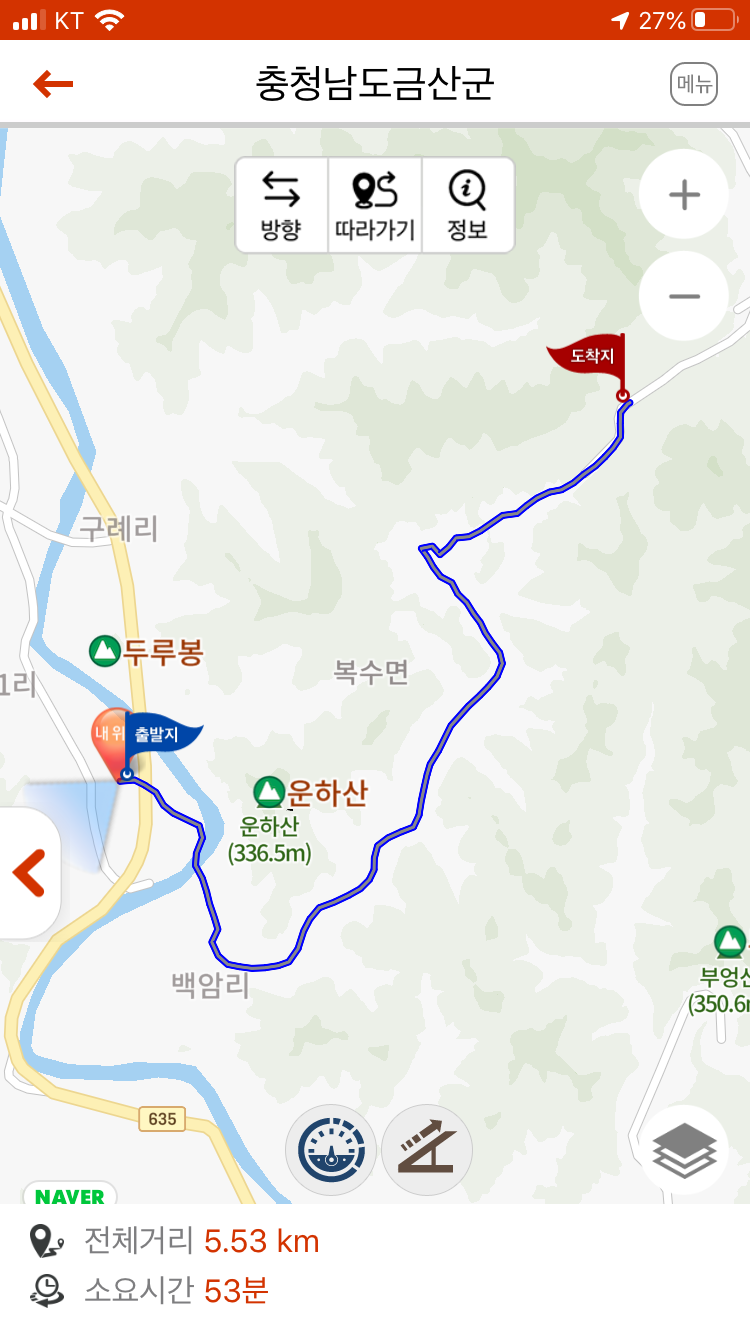
Task: Open the speedometer gauge button
Action: click(331, 1150)
